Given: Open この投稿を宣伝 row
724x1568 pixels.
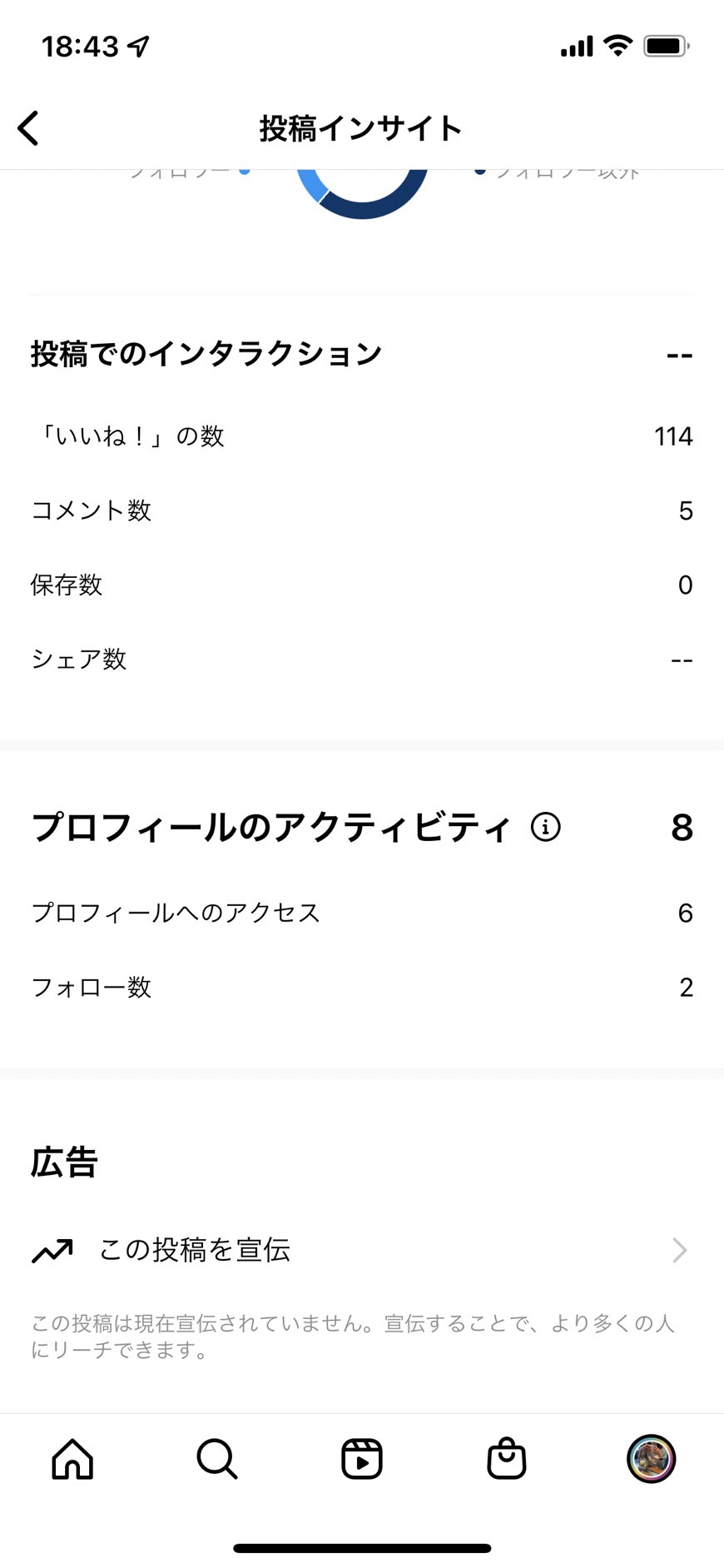Looking at the screenshot, I should (362, 1250).
